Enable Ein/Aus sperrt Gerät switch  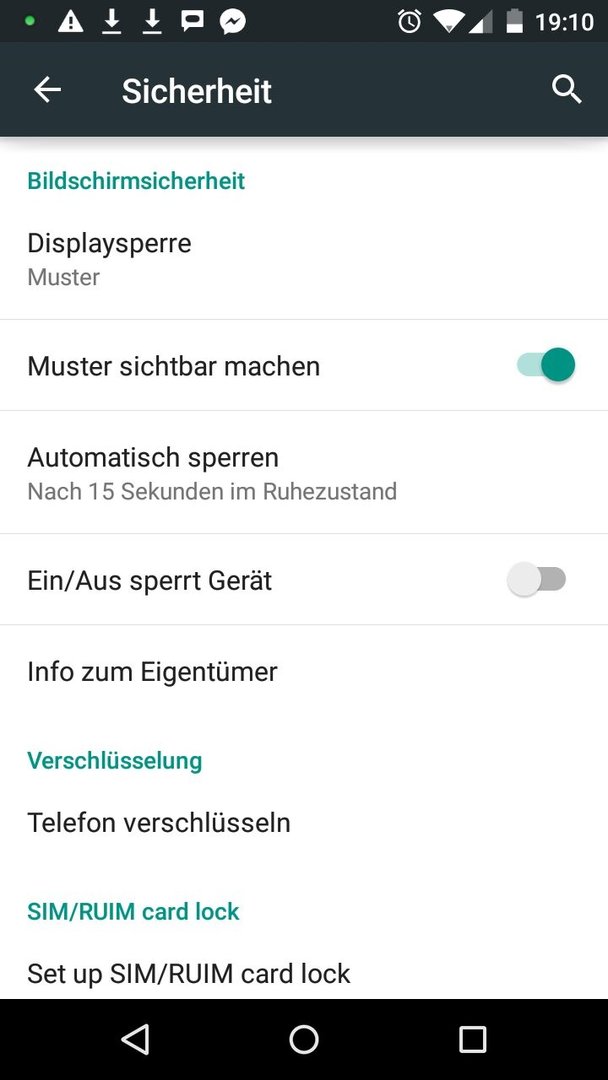pos(537,579)
